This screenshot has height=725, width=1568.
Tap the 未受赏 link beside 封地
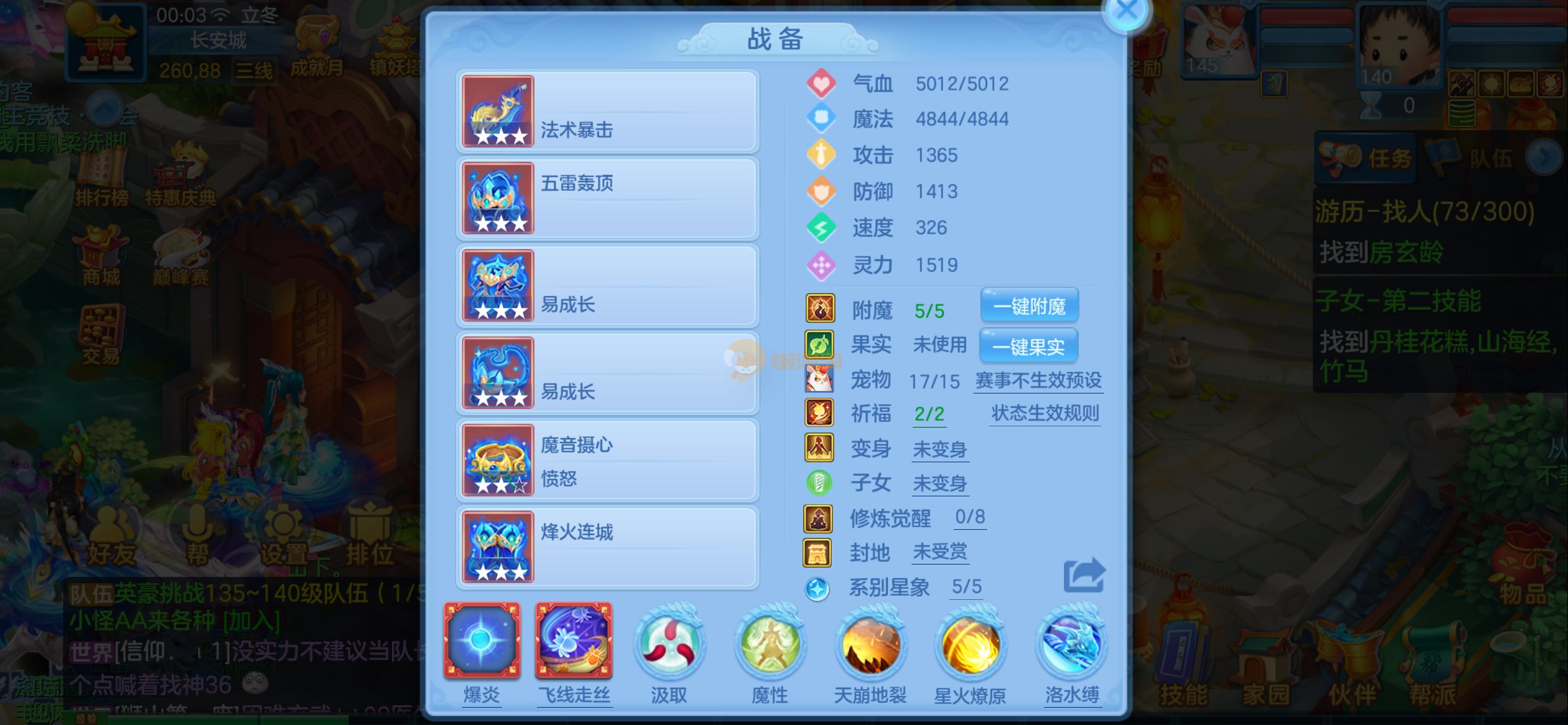[939, 551]
